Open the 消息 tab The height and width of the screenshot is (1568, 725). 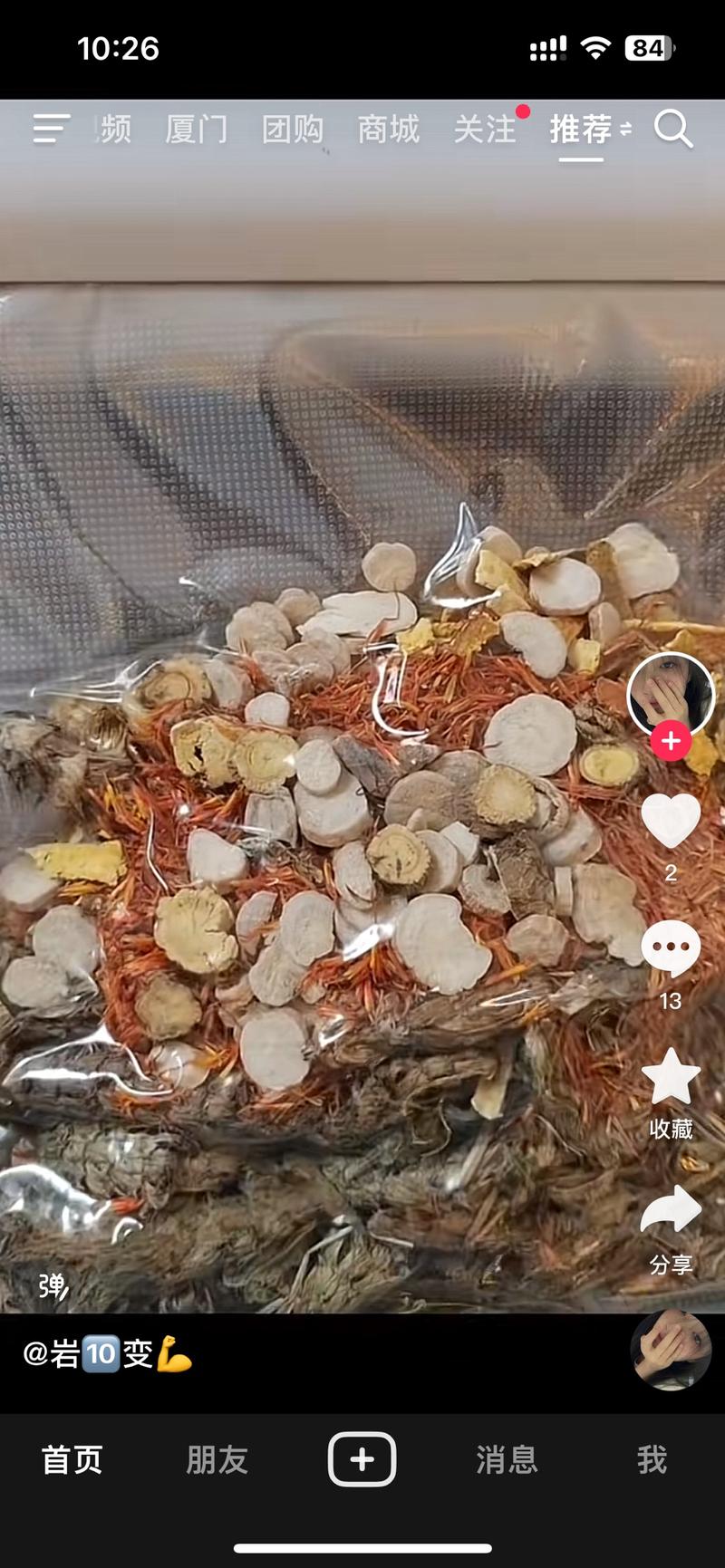click(507, 1459)
